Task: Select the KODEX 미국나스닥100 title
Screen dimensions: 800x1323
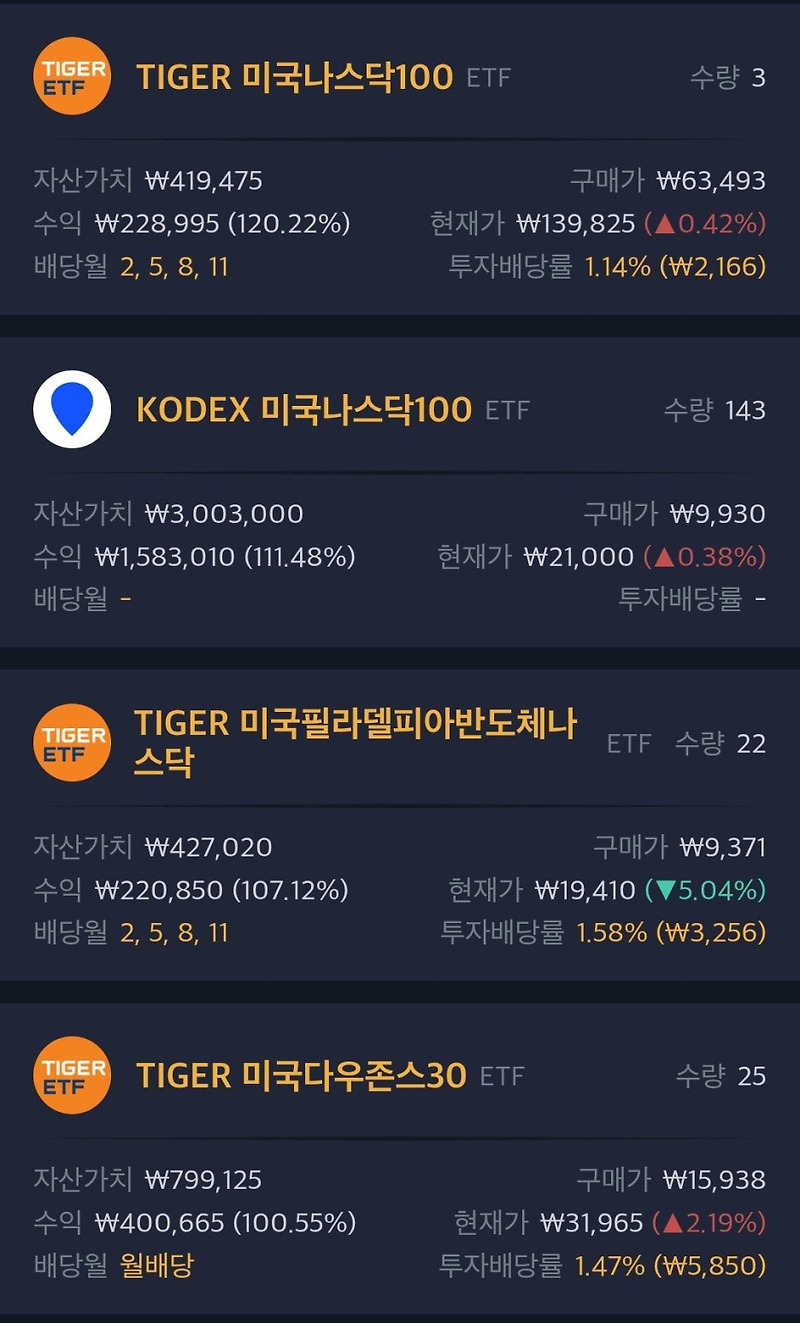Action: tap(300, 407)
